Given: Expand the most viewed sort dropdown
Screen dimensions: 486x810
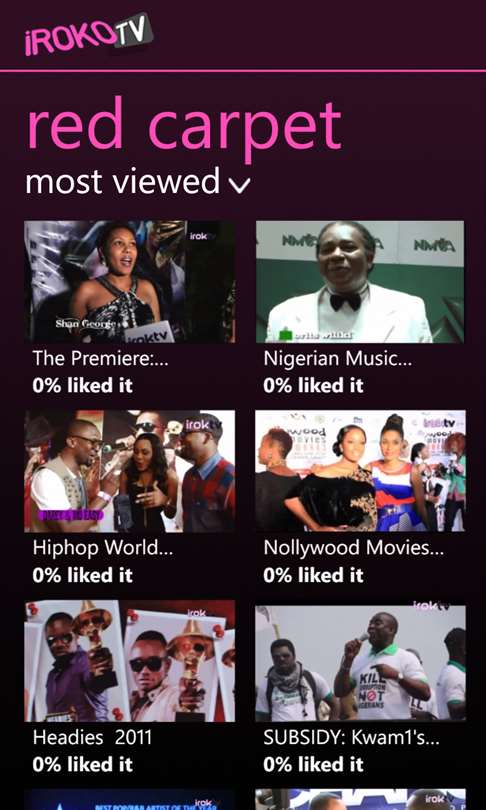Looking at the screenshot, I should (x=138, y=182).
